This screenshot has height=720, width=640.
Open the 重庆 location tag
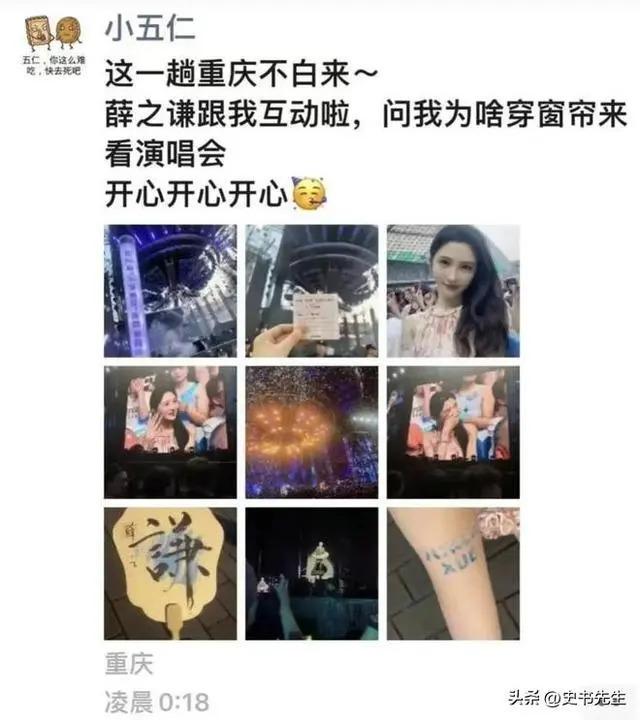pyautogui.click(x=129, y=664)
